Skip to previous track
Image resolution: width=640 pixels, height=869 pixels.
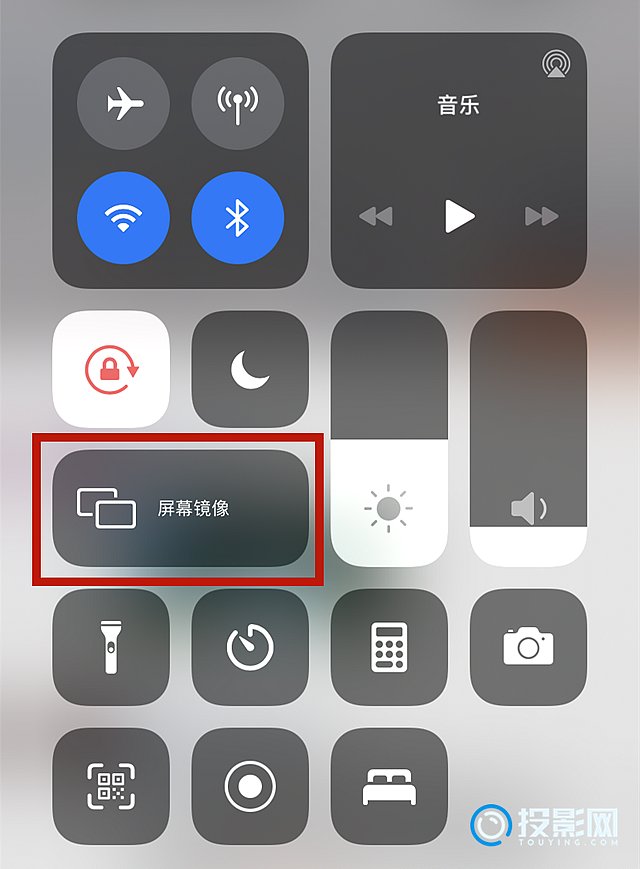point(376,216)
